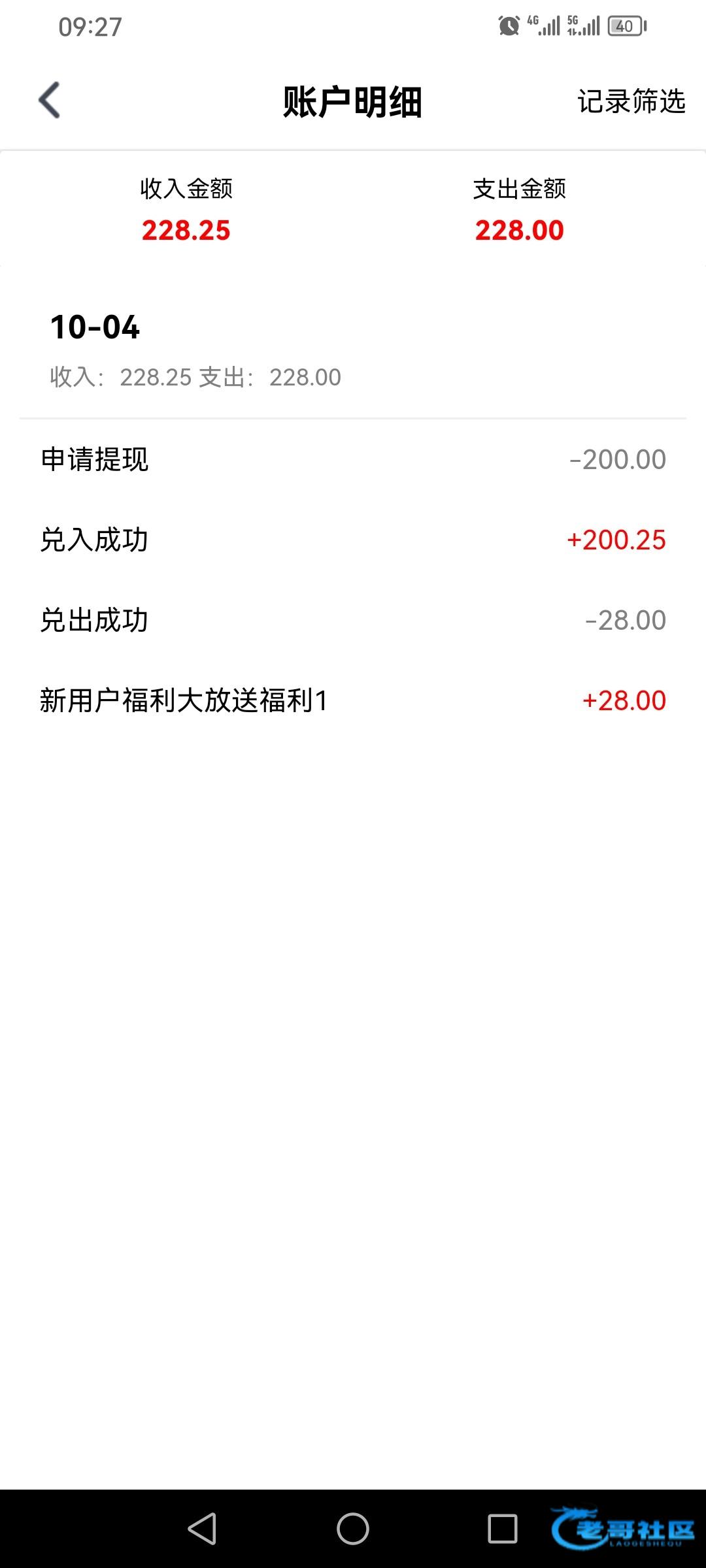Image resolution: width=706 pixels, height=1568 pixels.
Task: Open recent apps from navigation bar
Action: pyautogui.click(x=502, y=1529)
